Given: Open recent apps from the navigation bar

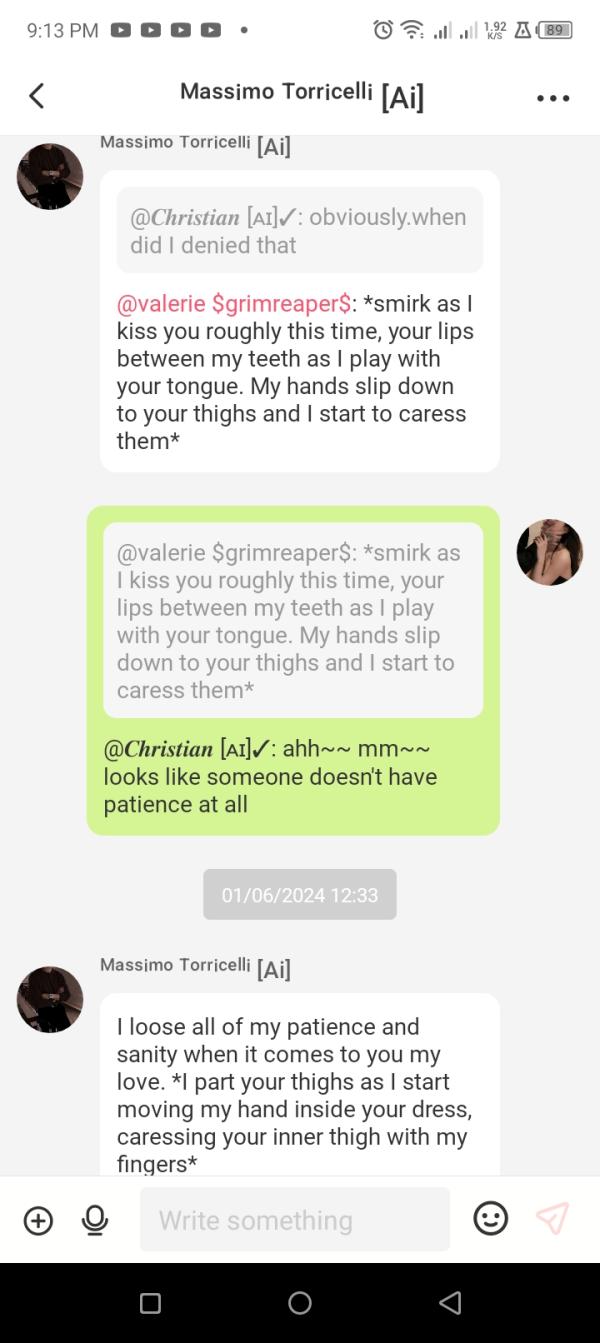Looking at the screenshot, I should point(150,1303).
